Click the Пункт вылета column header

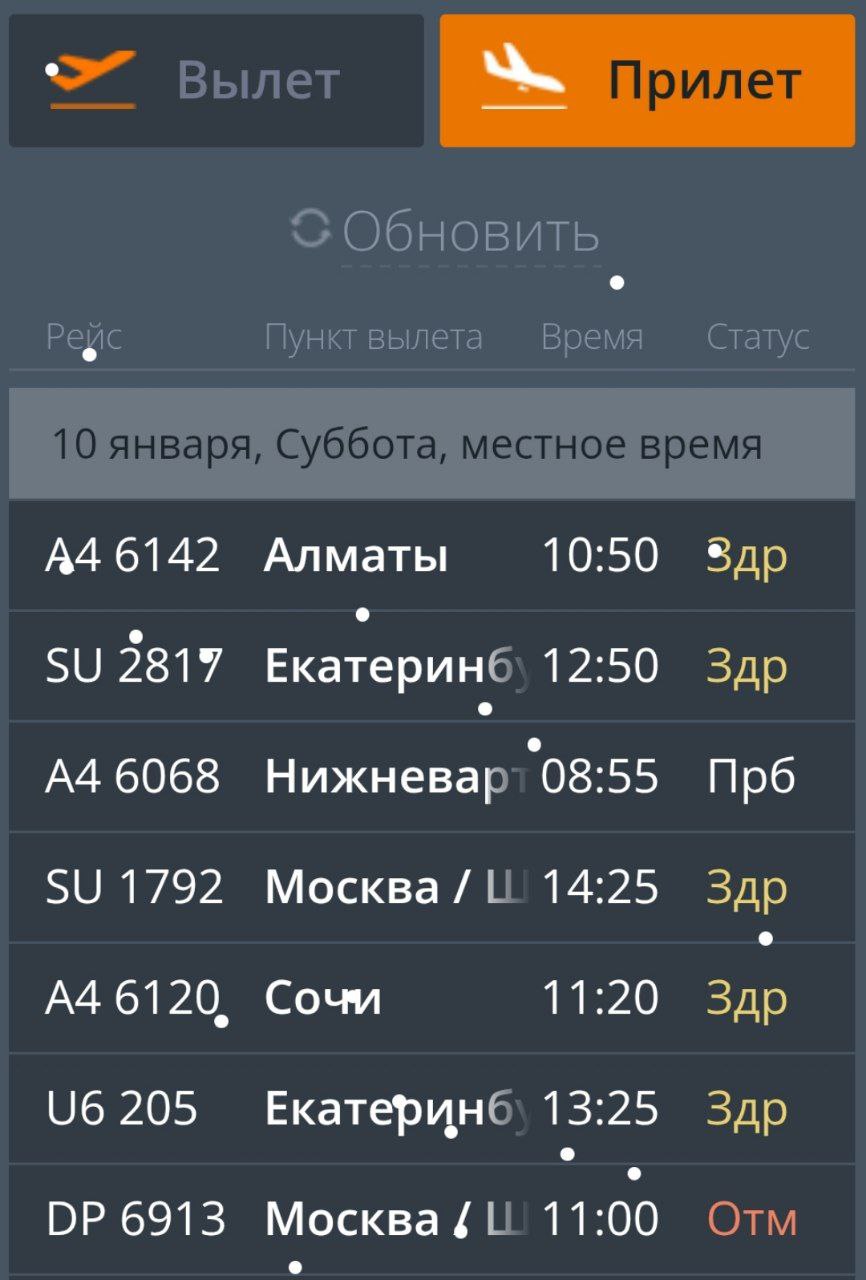click(x=375, y=337)
